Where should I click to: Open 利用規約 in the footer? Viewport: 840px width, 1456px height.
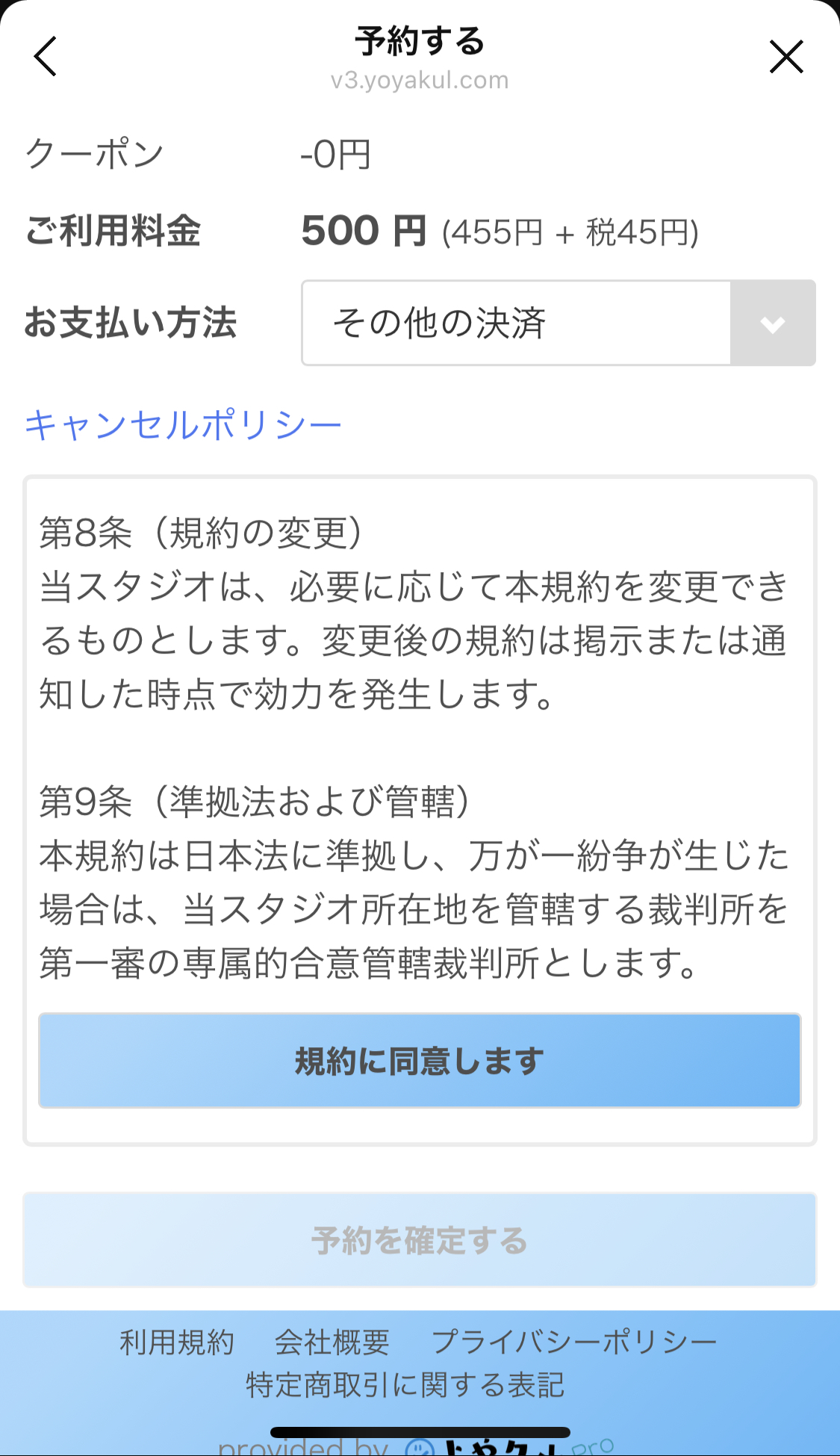coord(177,1342)
